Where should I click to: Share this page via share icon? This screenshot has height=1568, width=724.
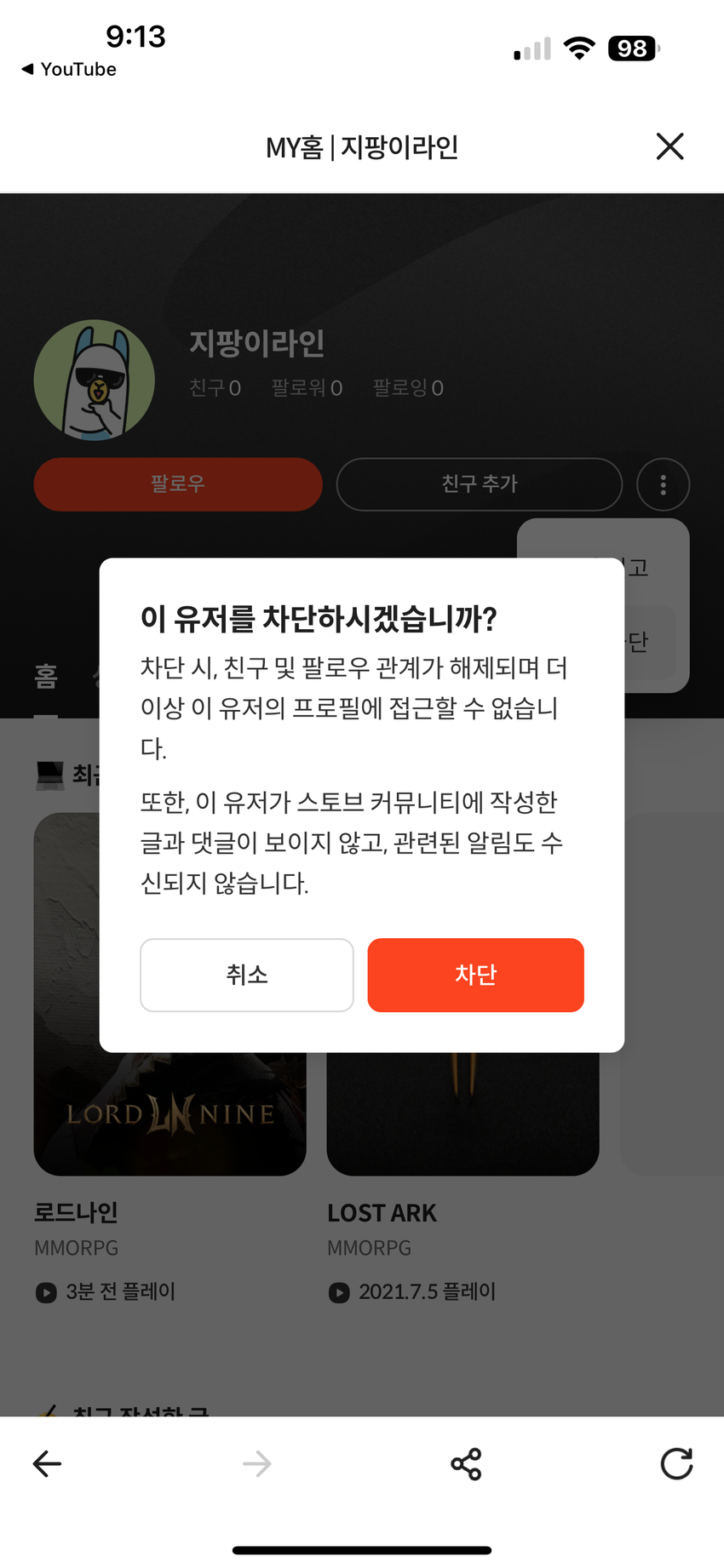click(x=466, y=1463)
